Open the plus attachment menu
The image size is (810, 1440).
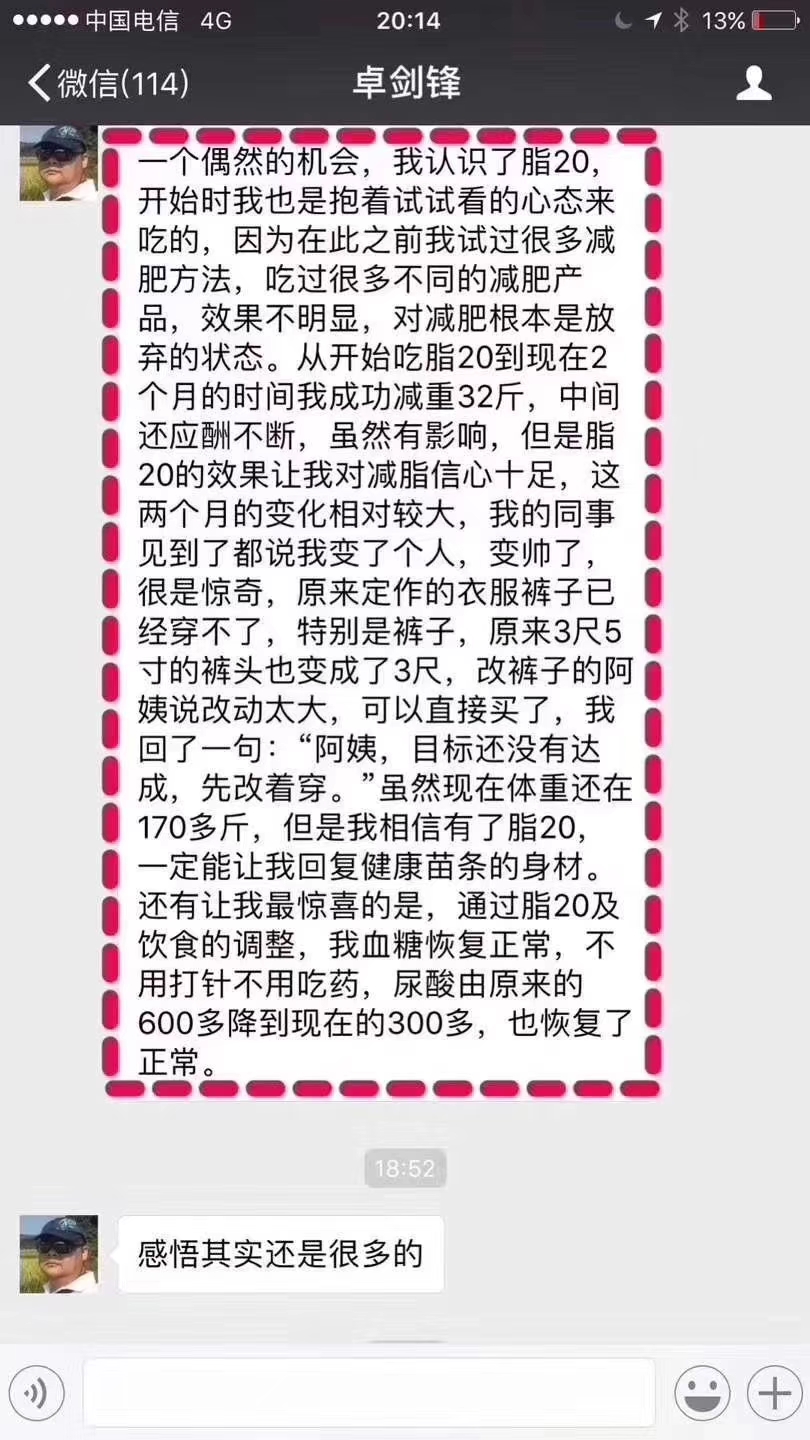point(774,1392)
